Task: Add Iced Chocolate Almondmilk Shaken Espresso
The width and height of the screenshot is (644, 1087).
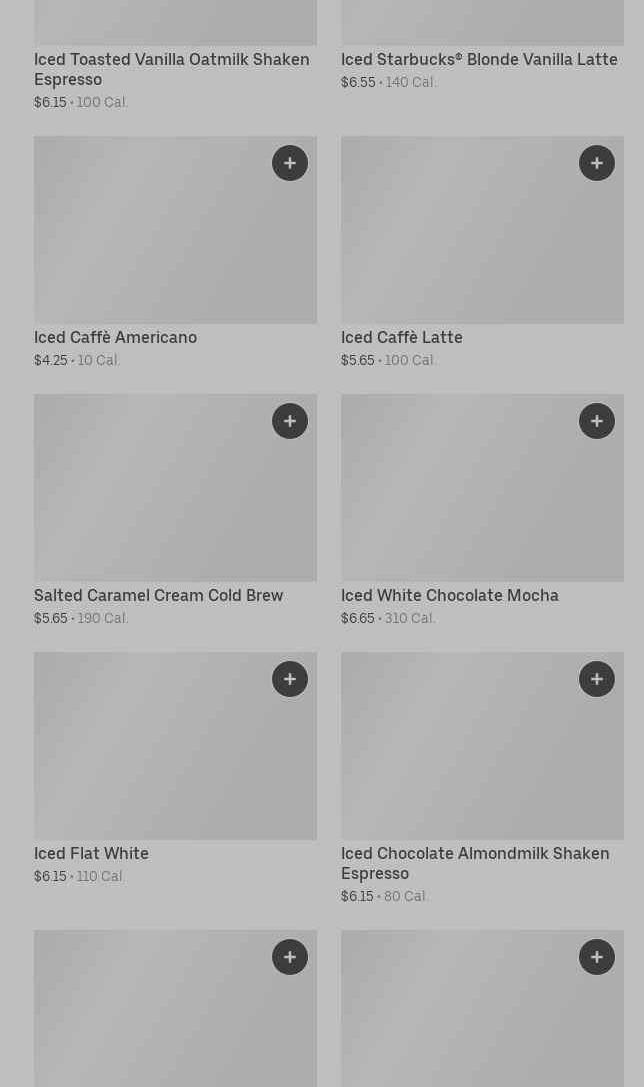Action: point(597,679)
